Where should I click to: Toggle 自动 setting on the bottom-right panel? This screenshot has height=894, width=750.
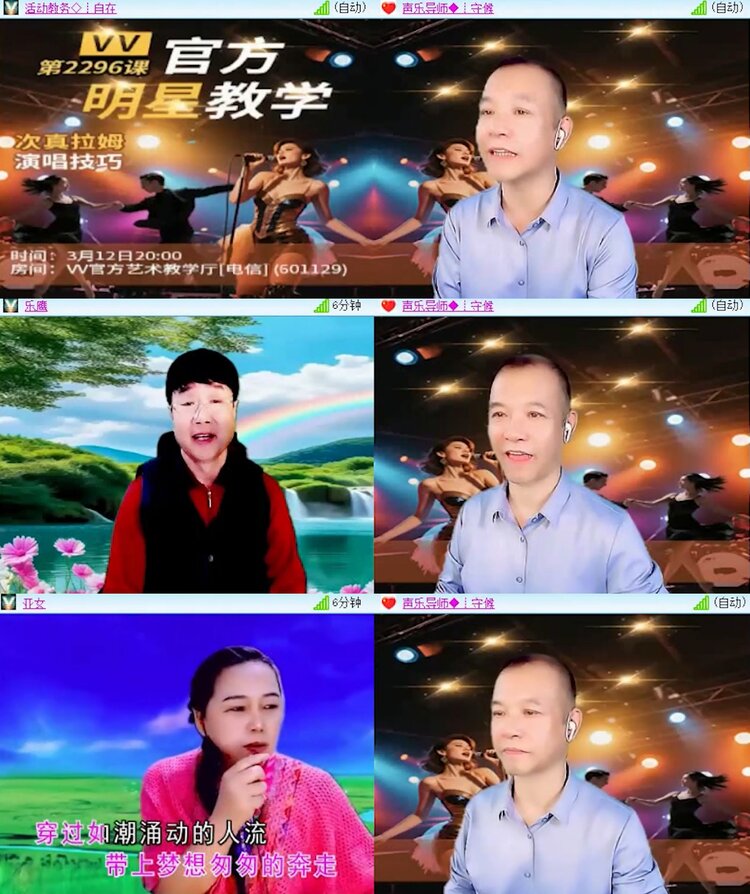coord(725,603)
